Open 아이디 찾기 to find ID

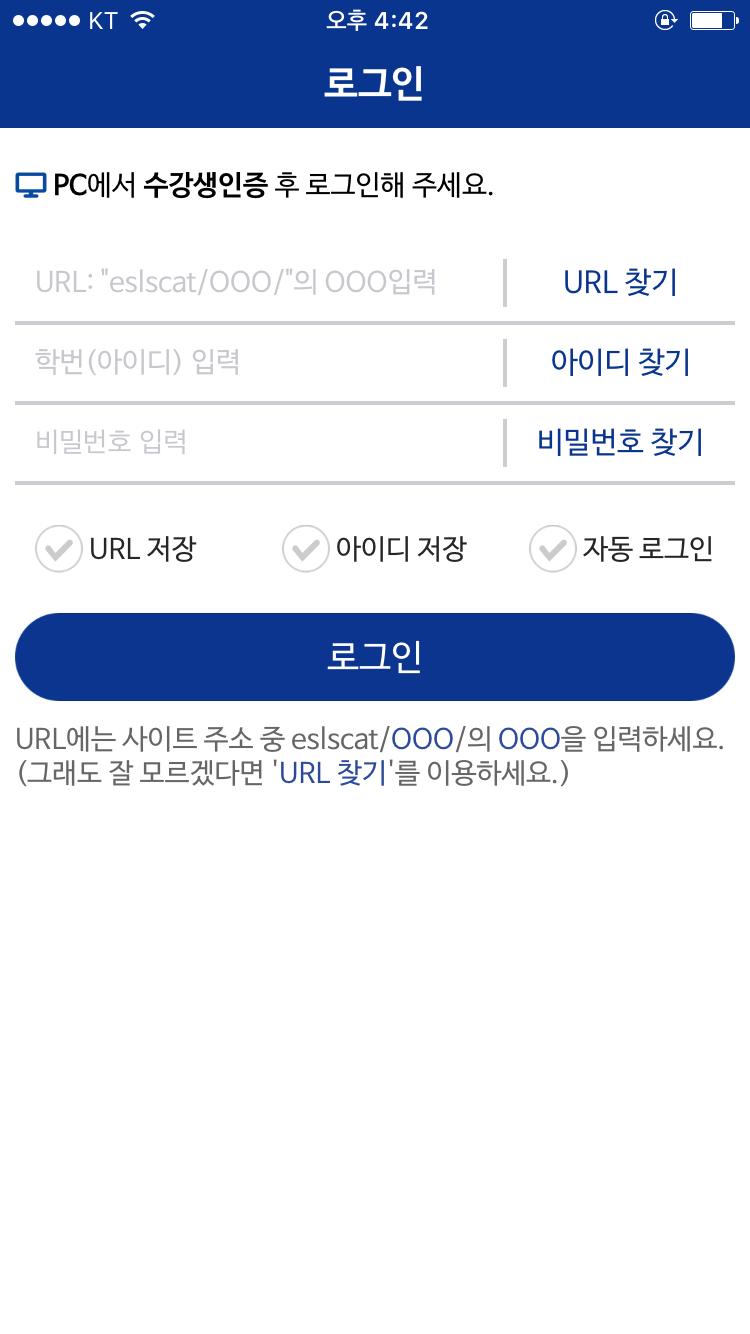pyautogui.click(x=621, y=362)
